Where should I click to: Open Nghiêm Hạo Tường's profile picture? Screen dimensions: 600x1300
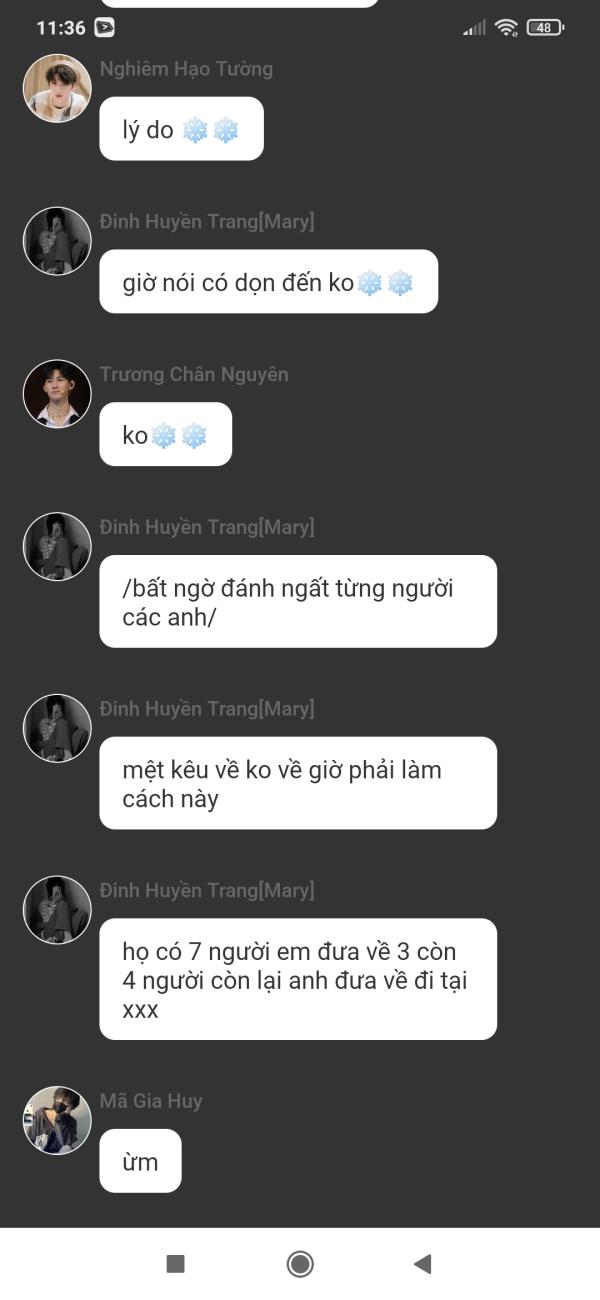pos(57,88)
